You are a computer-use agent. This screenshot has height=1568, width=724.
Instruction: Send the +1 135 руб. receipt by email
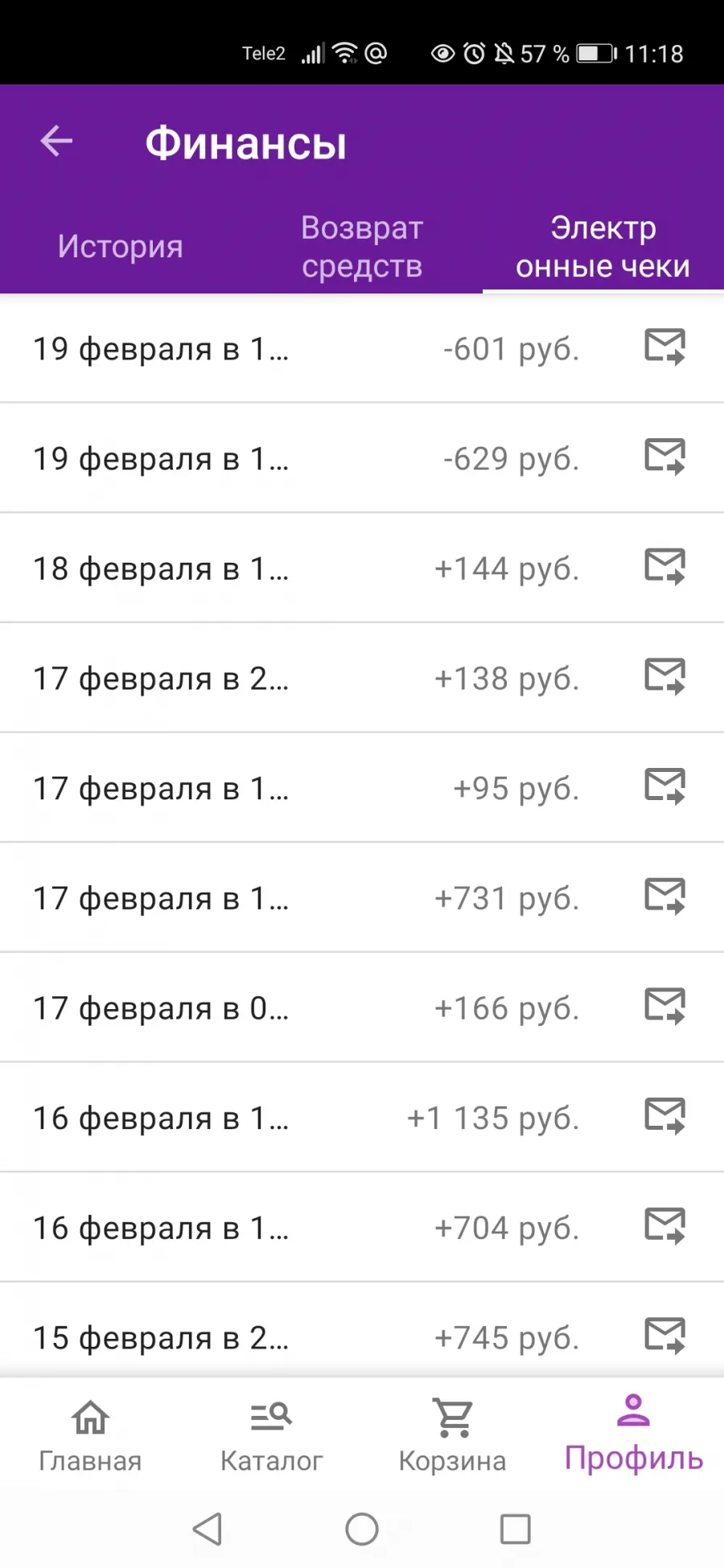click(x=665, y=1117)
